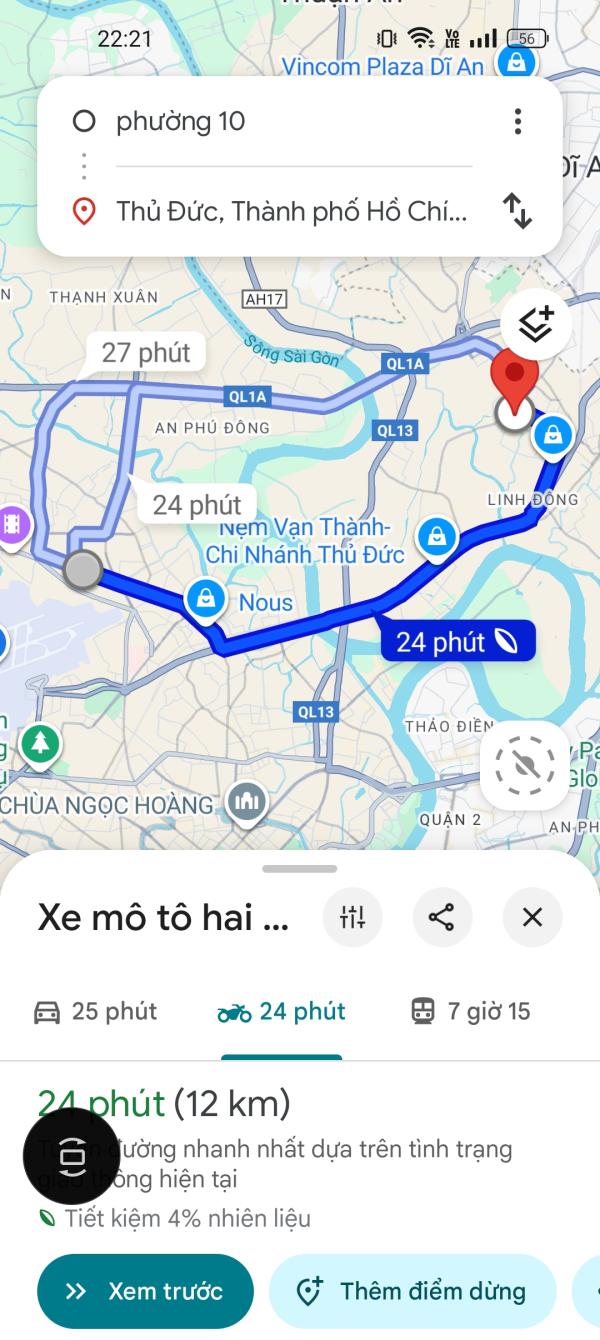Open the map layers button
Image resolution: width=600 pixels, height=1340 pixels.
[x=537, y=324]
